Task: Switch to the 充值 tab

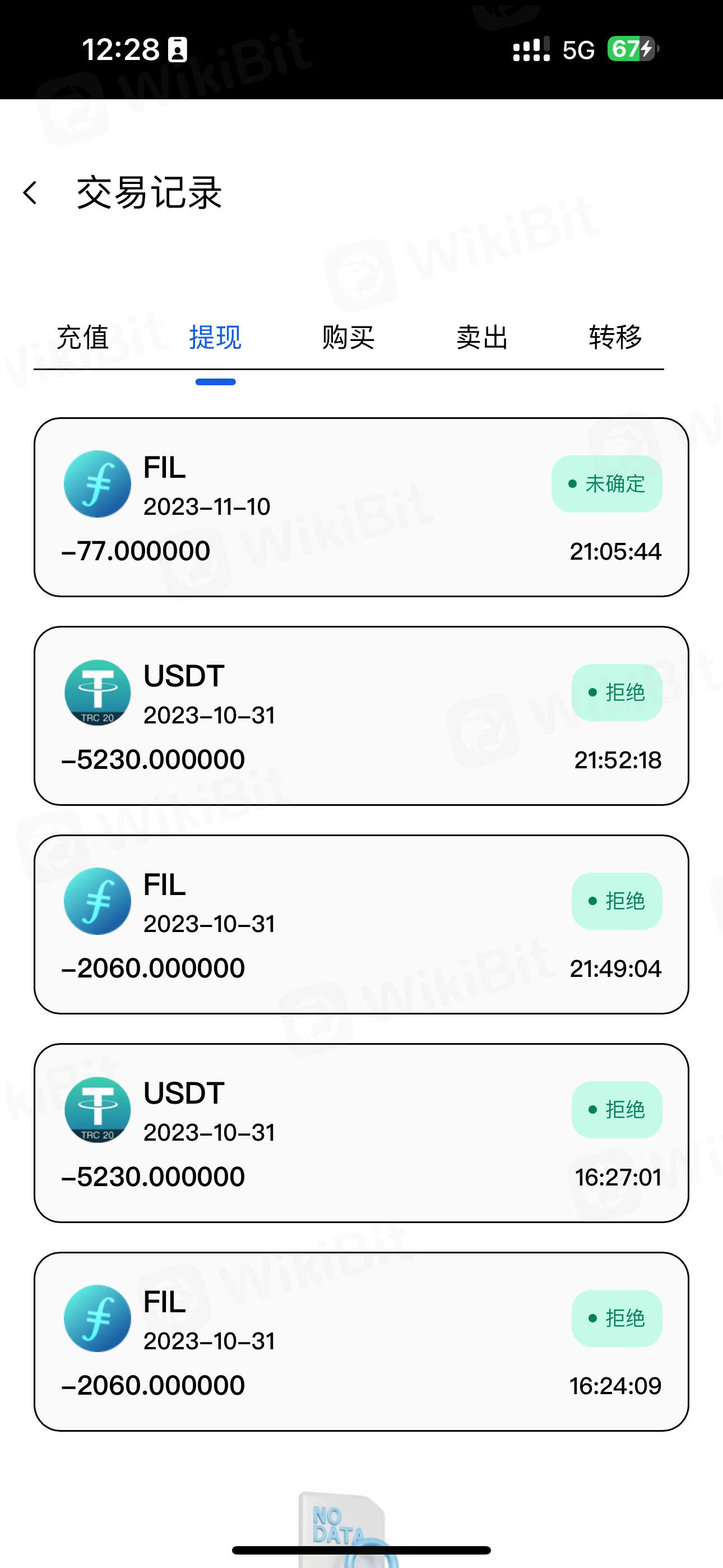Action: point(83,337)
